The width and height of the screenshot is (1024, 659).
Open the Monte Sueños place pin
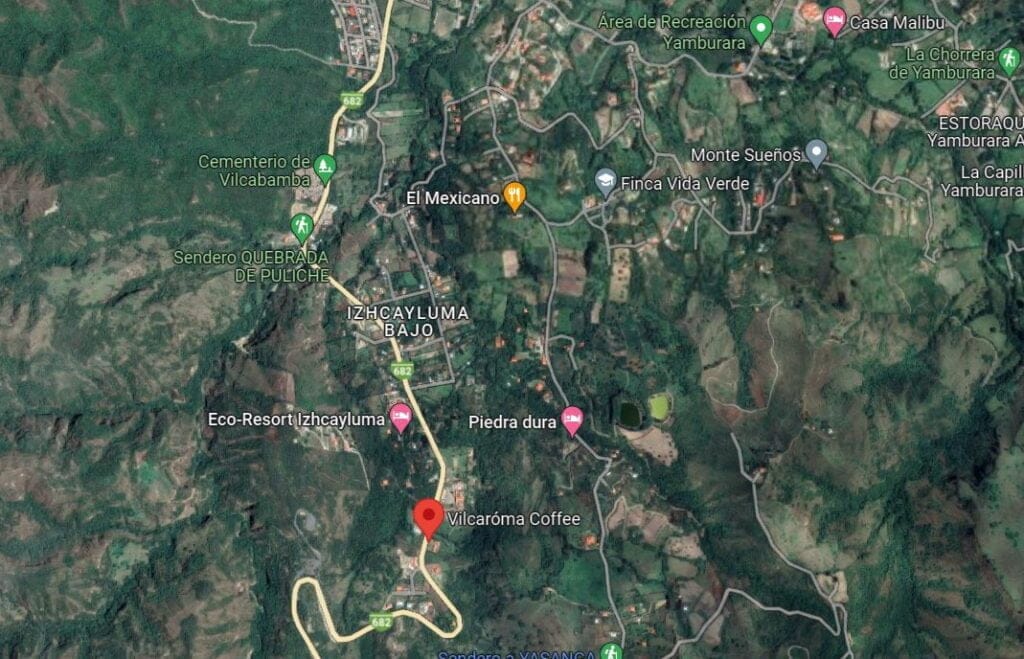(x=816, y=153)
